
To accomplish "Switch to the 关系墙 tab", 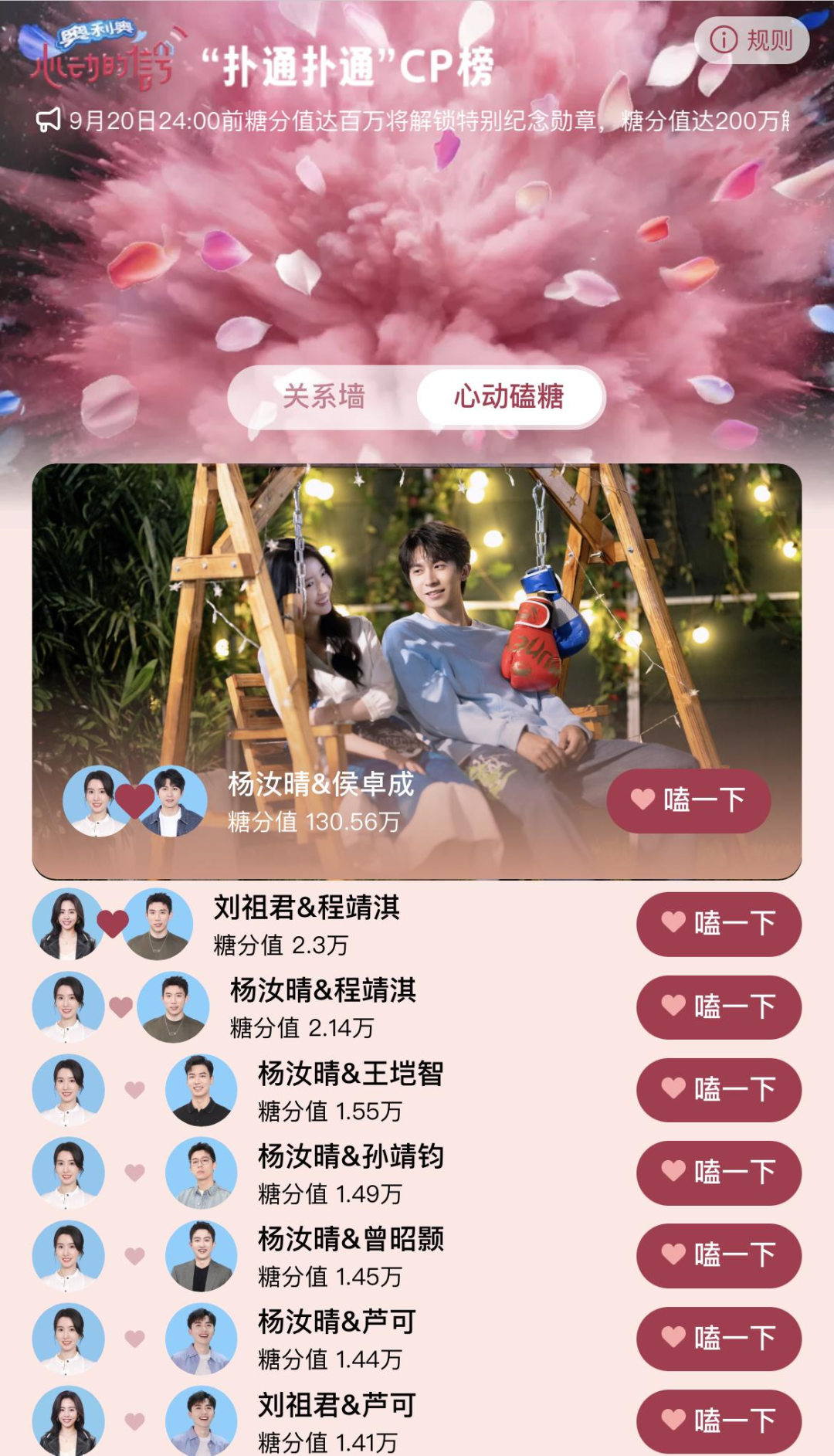I will click(x=324, y=396).
